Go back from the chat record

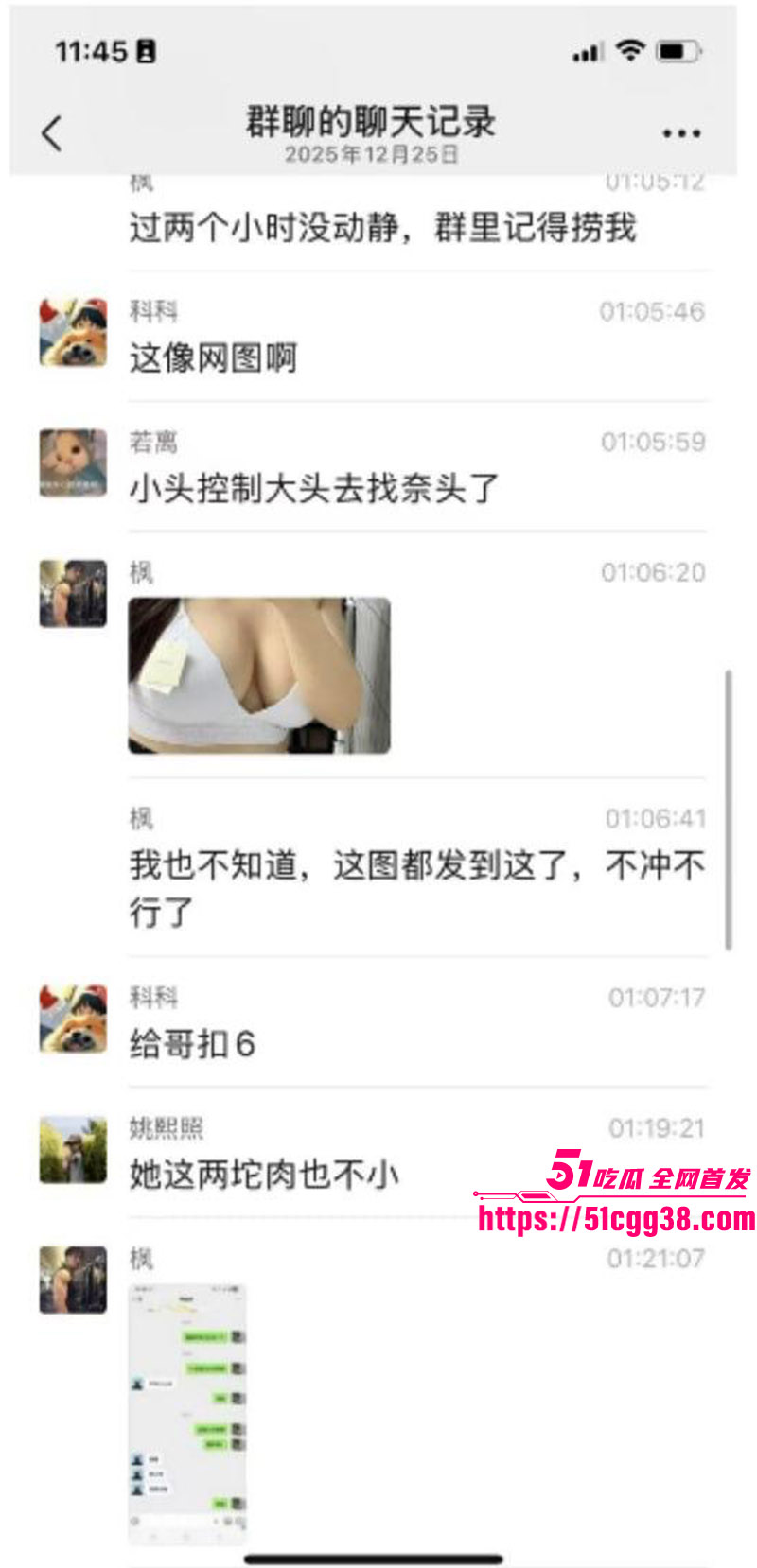[x=52, y=133]
